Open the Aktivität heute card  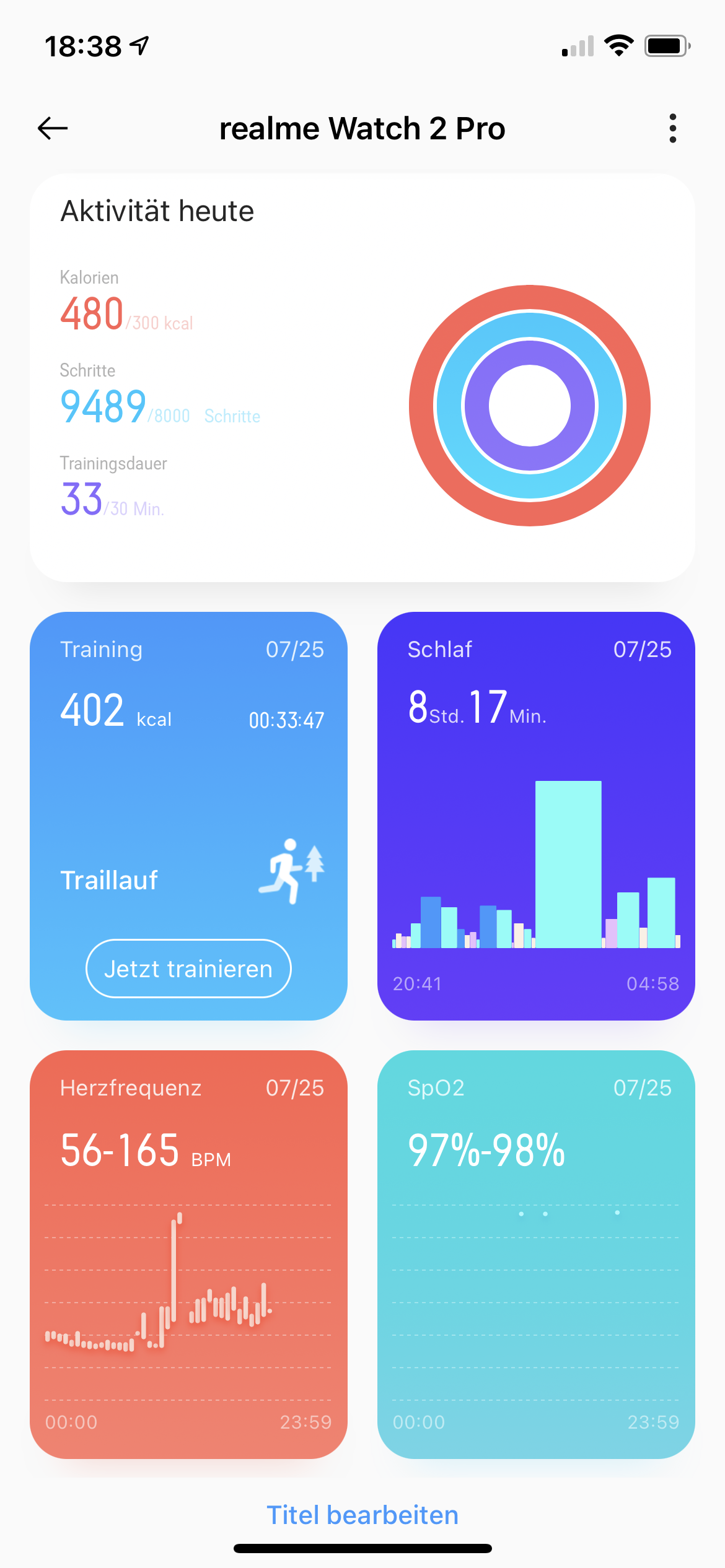tap(362, 378)
